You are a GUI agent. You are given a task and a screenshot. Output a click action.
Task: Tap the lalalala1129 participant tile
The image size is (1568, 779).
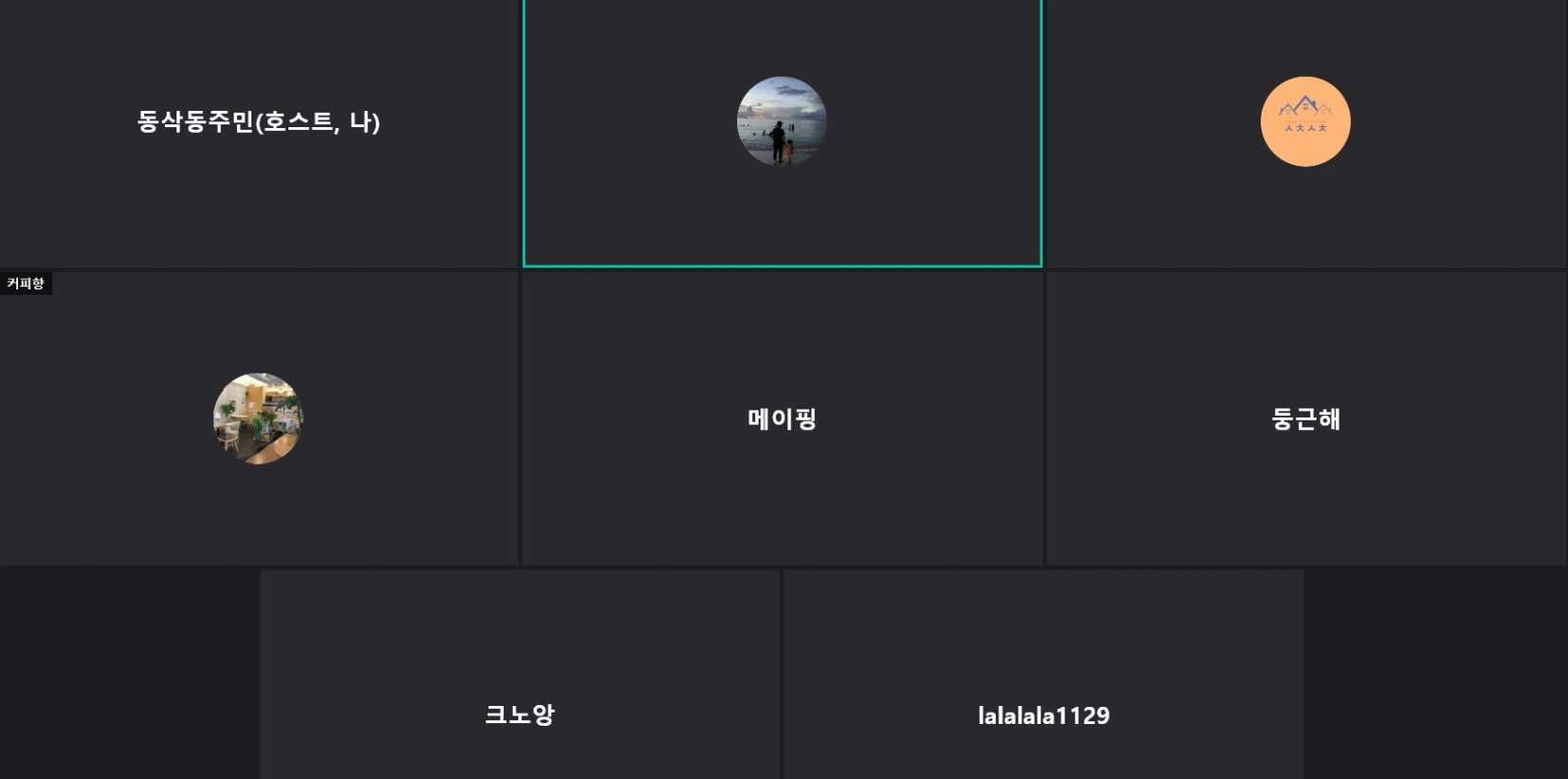click(1043, 676)
